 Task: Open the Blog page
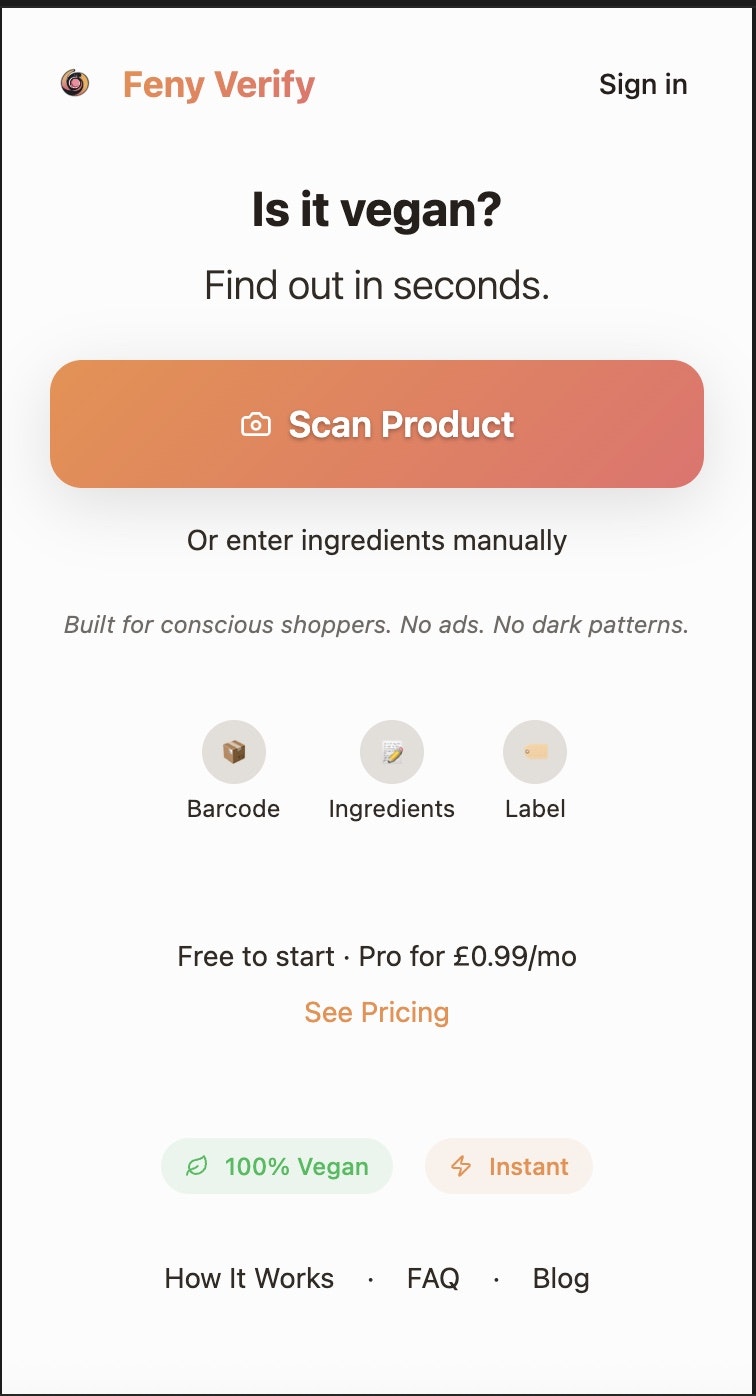click(561, 1278)
